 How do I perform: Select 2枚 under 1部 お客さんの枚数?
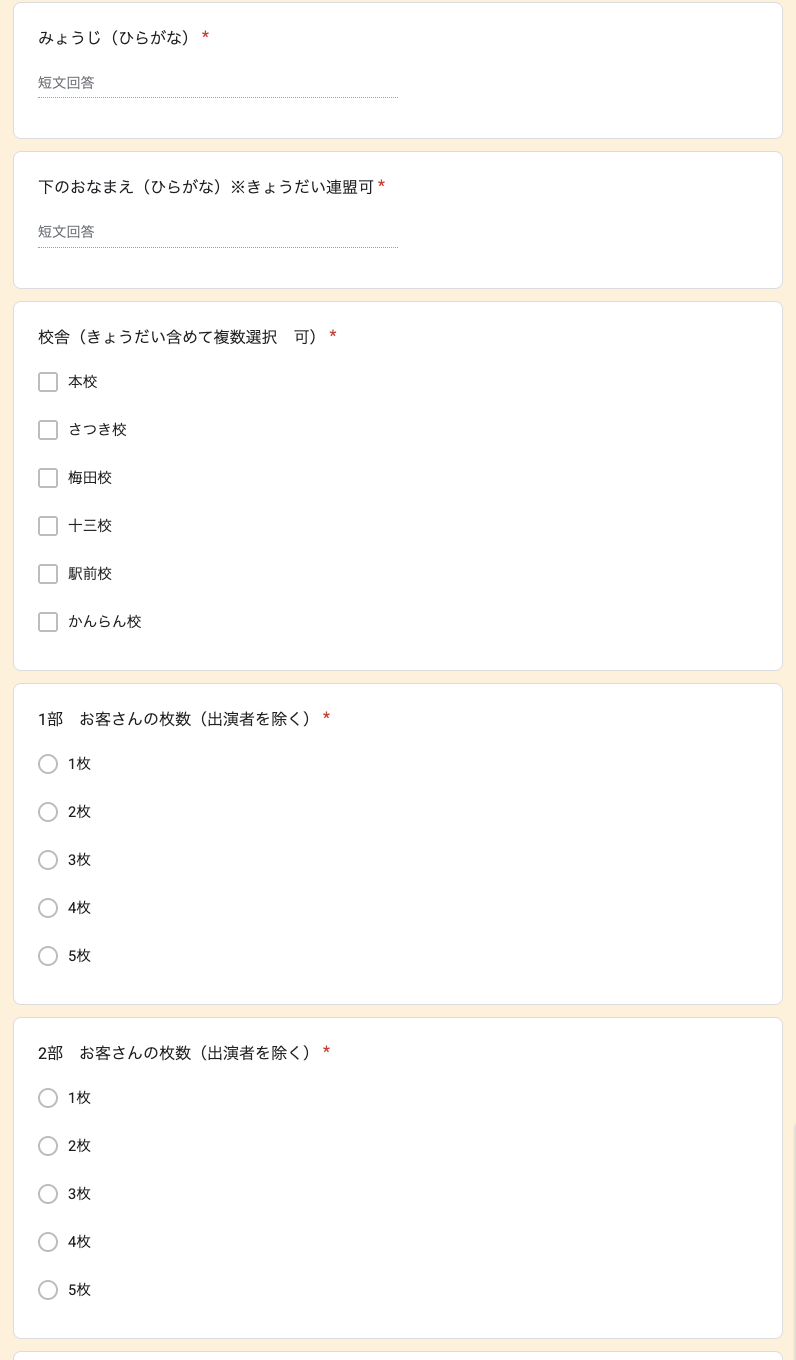click(48, 812)
